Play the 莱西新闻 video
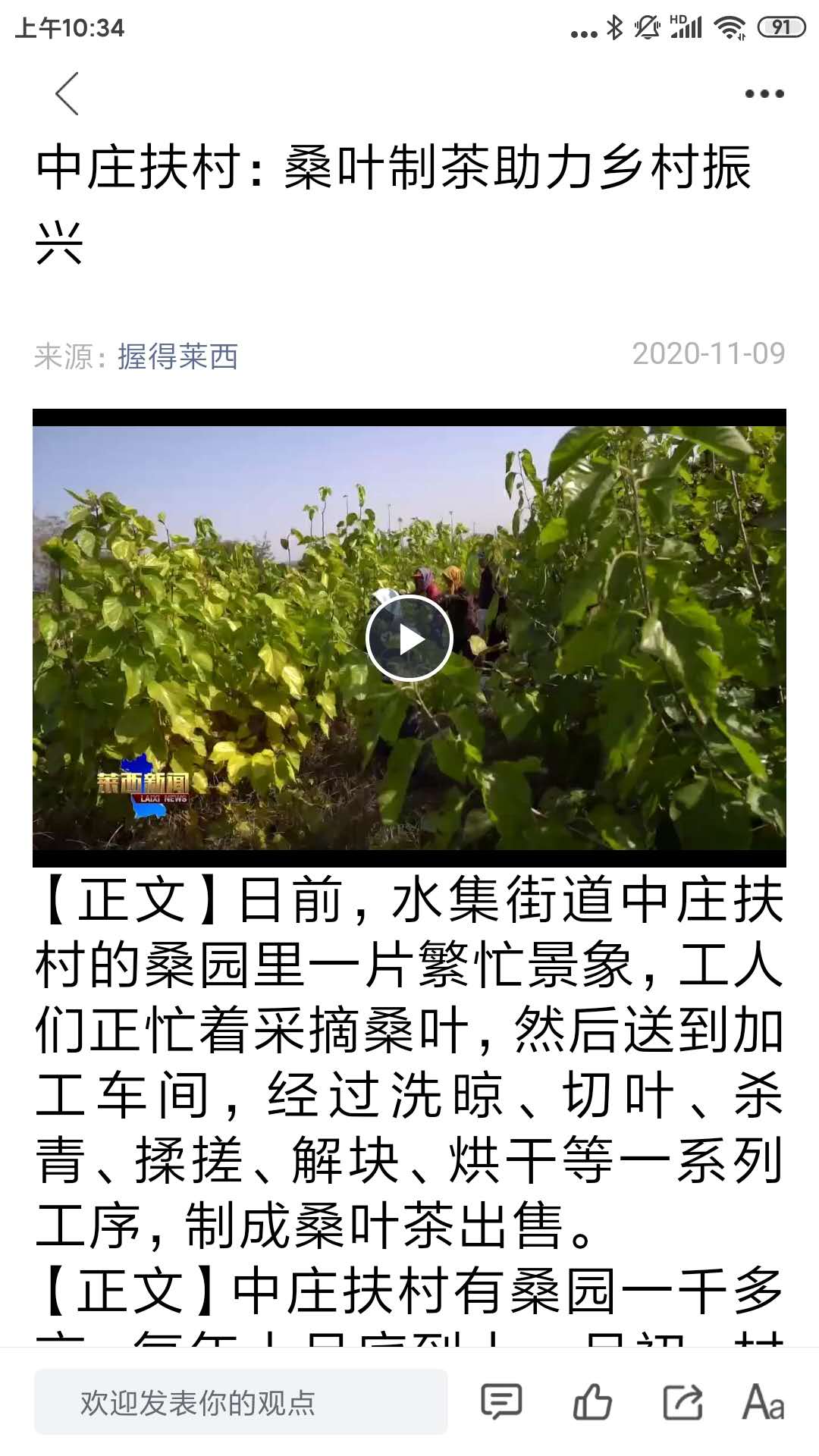The image size is (819, 1456). click(409, 638)
